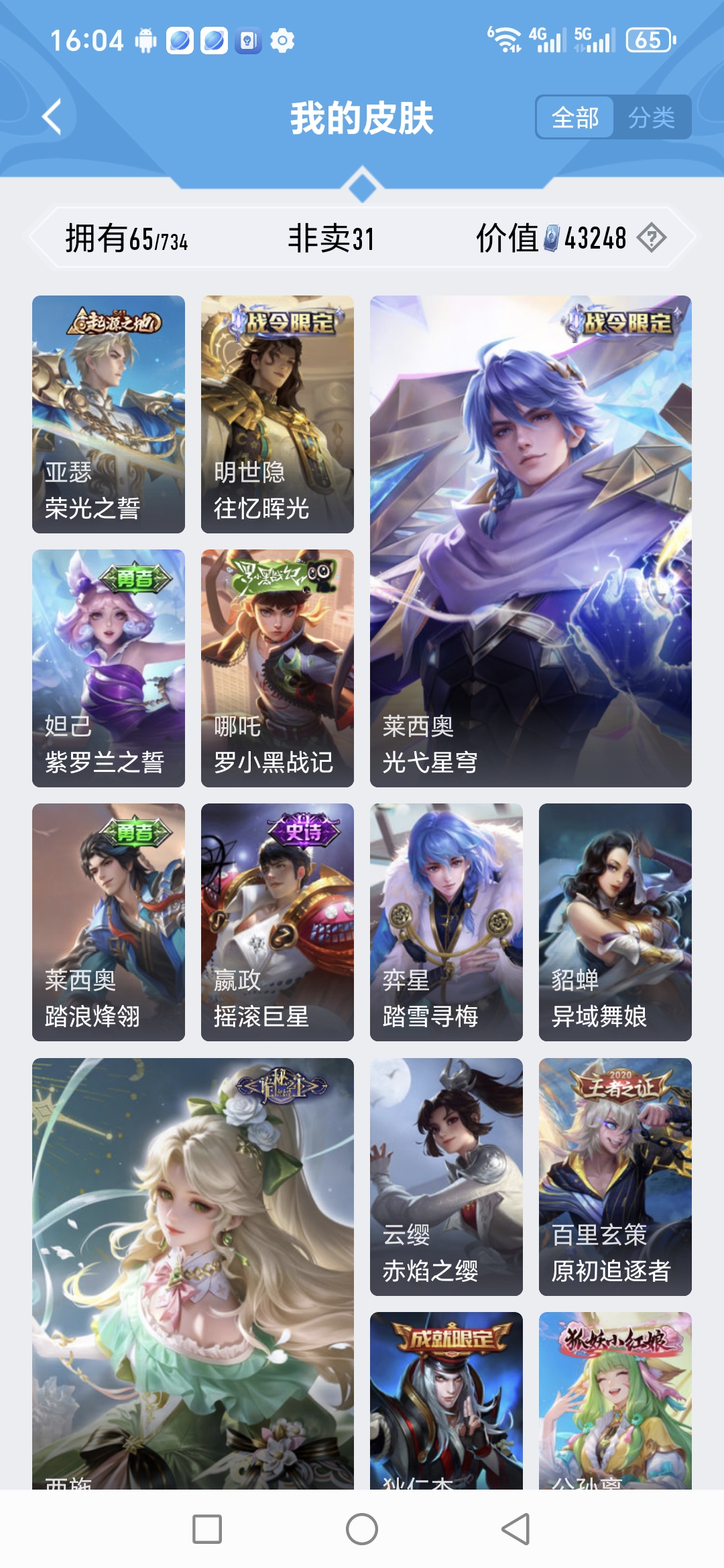This screenshot has width=724, height=1568.
Task: Go back from the 我的皮肤 page
Action: (x=52, y=117)
